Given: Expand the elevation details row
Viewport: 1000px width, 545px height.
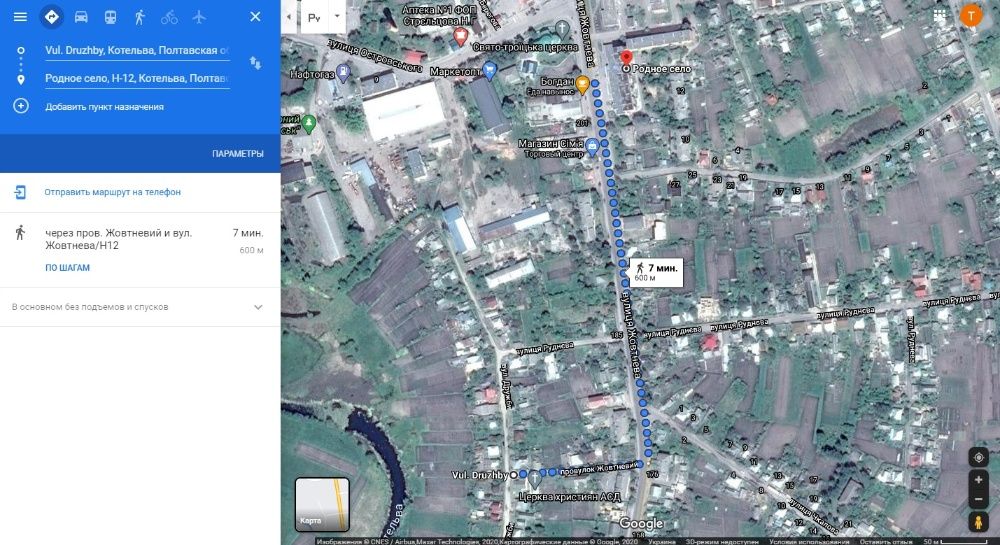Looking at the screenshot, I should [258, 307].
